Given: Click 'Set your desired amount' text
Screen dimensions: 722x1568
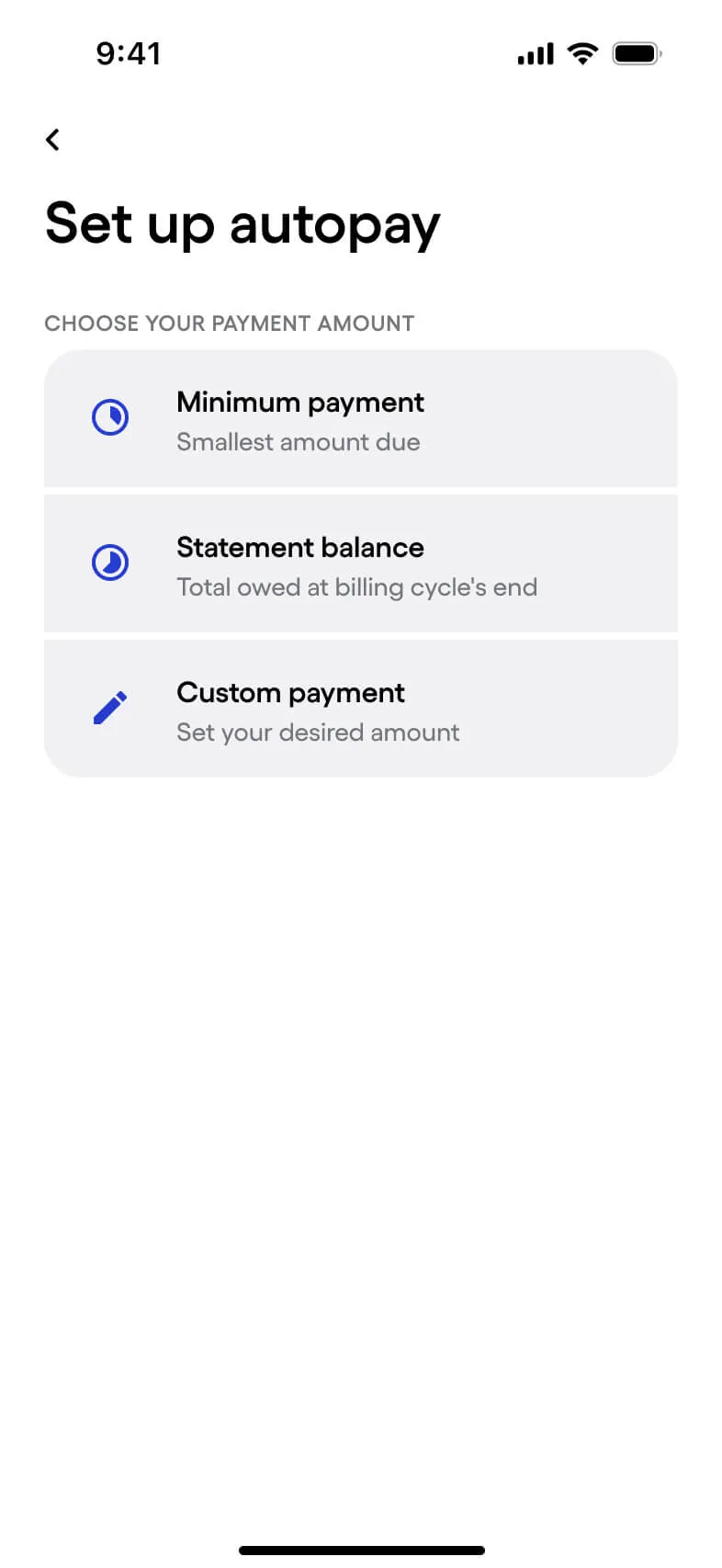Looking at the screenshot, I should (318, 732).
